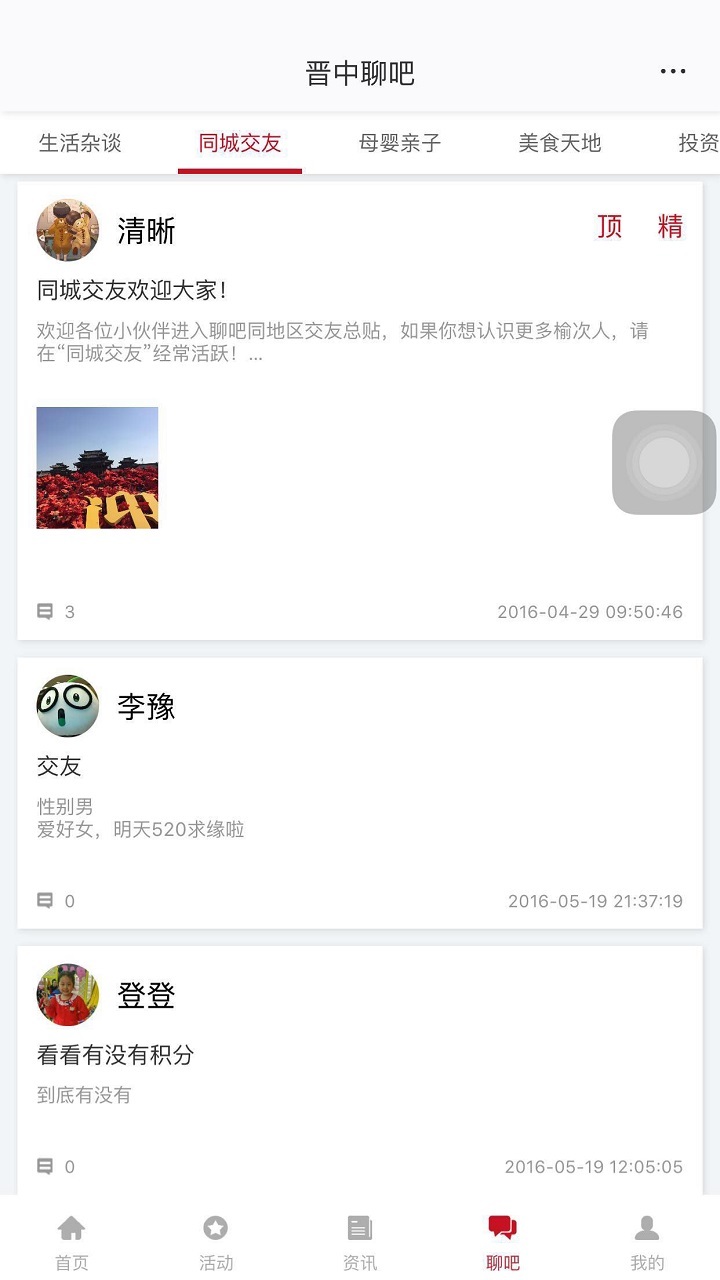The width and height of the screenshot is (720, 1280).
Task: Tap the floating assistive touch button
Action: pyautogui.click(x=664, y=462)
